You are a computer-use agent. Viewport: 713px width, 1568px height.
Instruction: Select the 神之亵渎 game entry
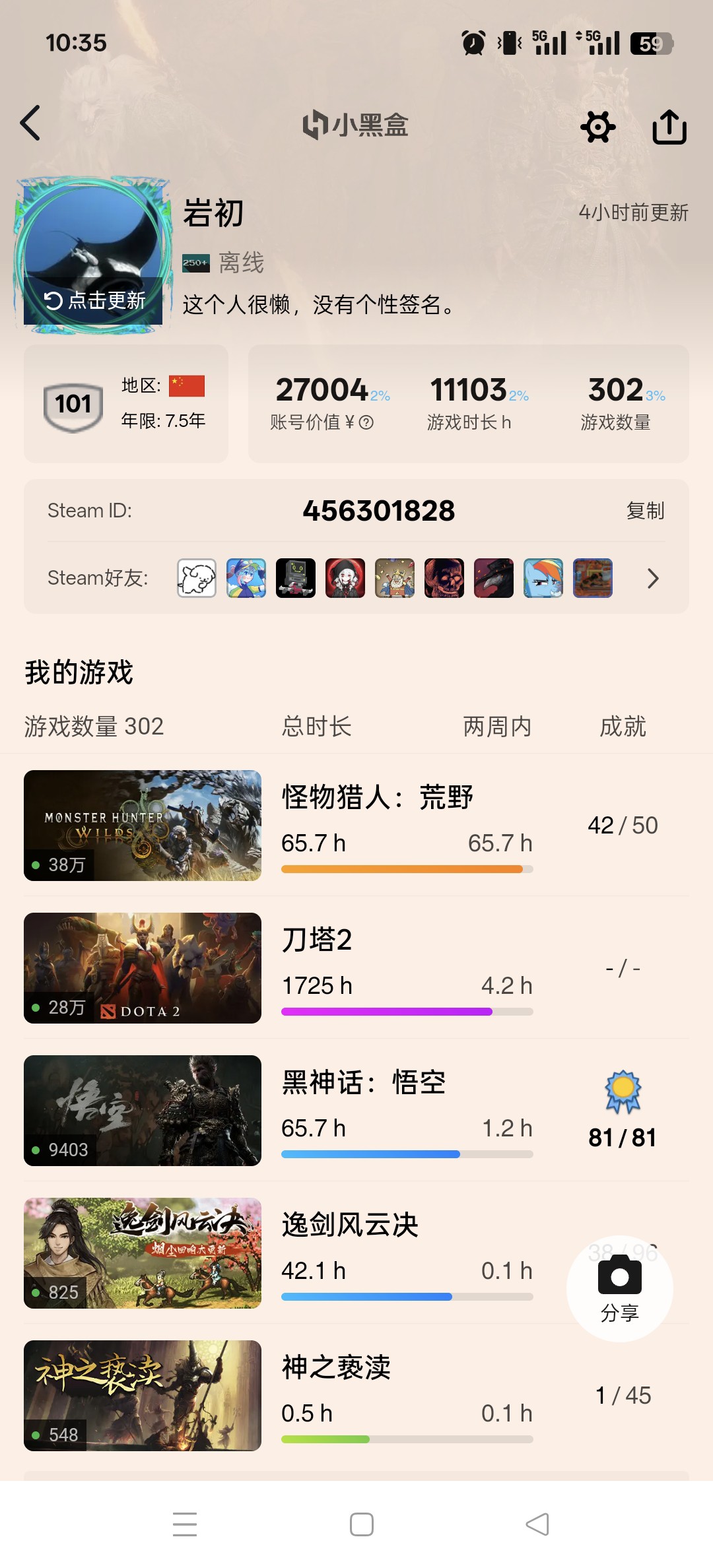click(356, 1396)
